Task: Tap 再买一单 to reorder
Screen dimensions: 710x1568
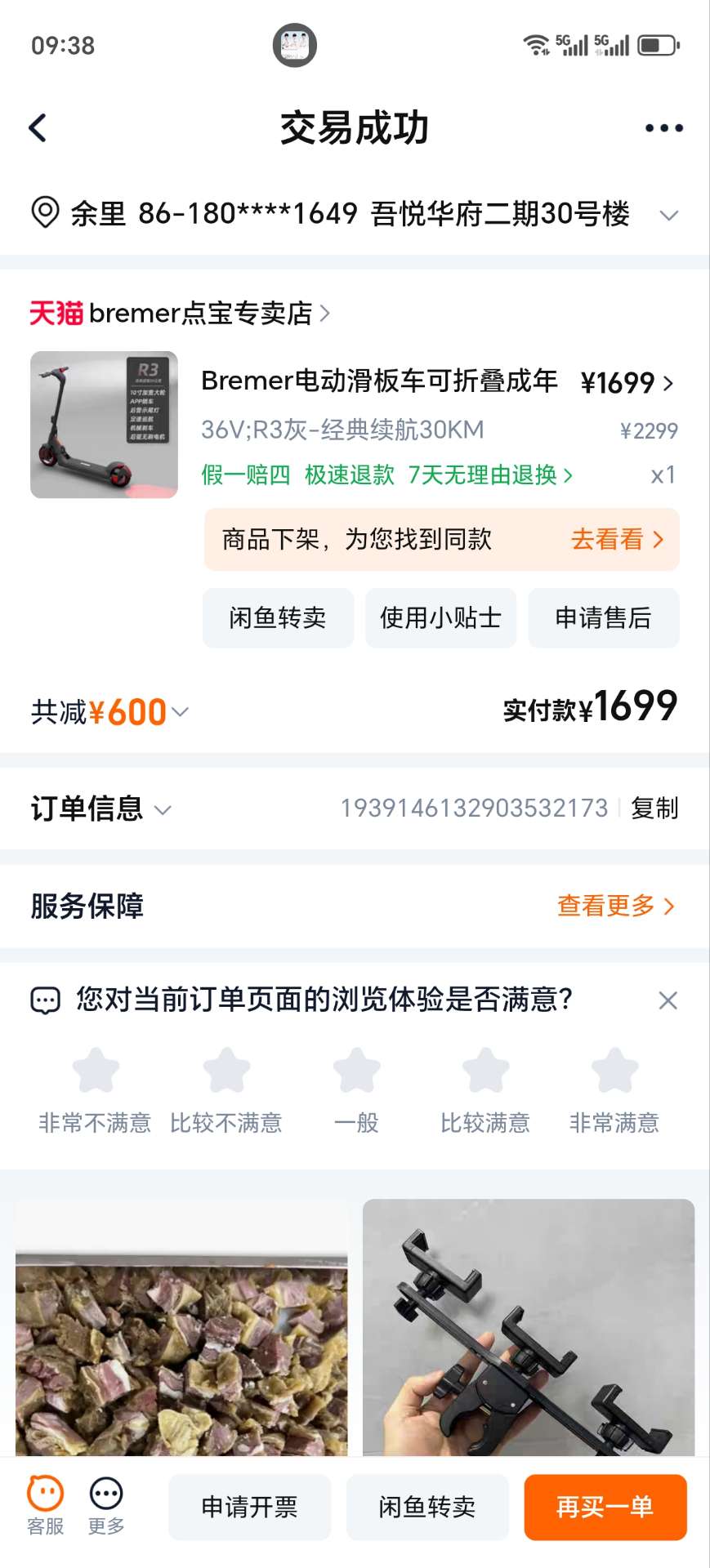Action: pos(605,1507)
